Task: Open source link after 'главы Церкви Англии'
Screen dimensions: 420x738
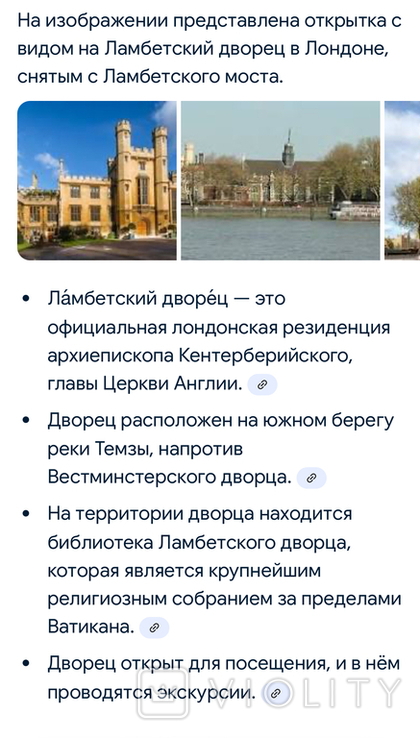Action: [262, 385]
